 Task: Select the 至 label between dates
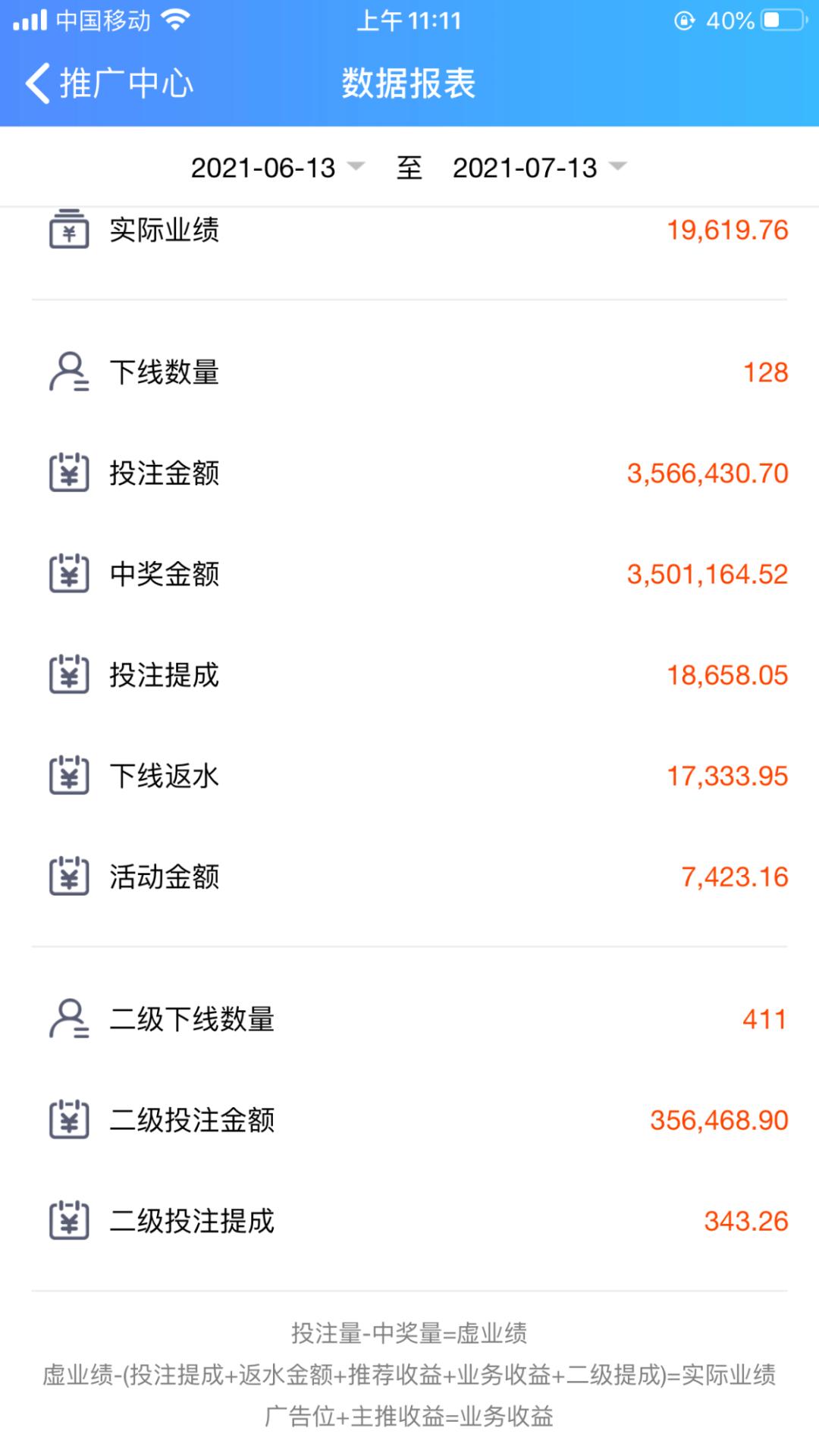(409, 168)
